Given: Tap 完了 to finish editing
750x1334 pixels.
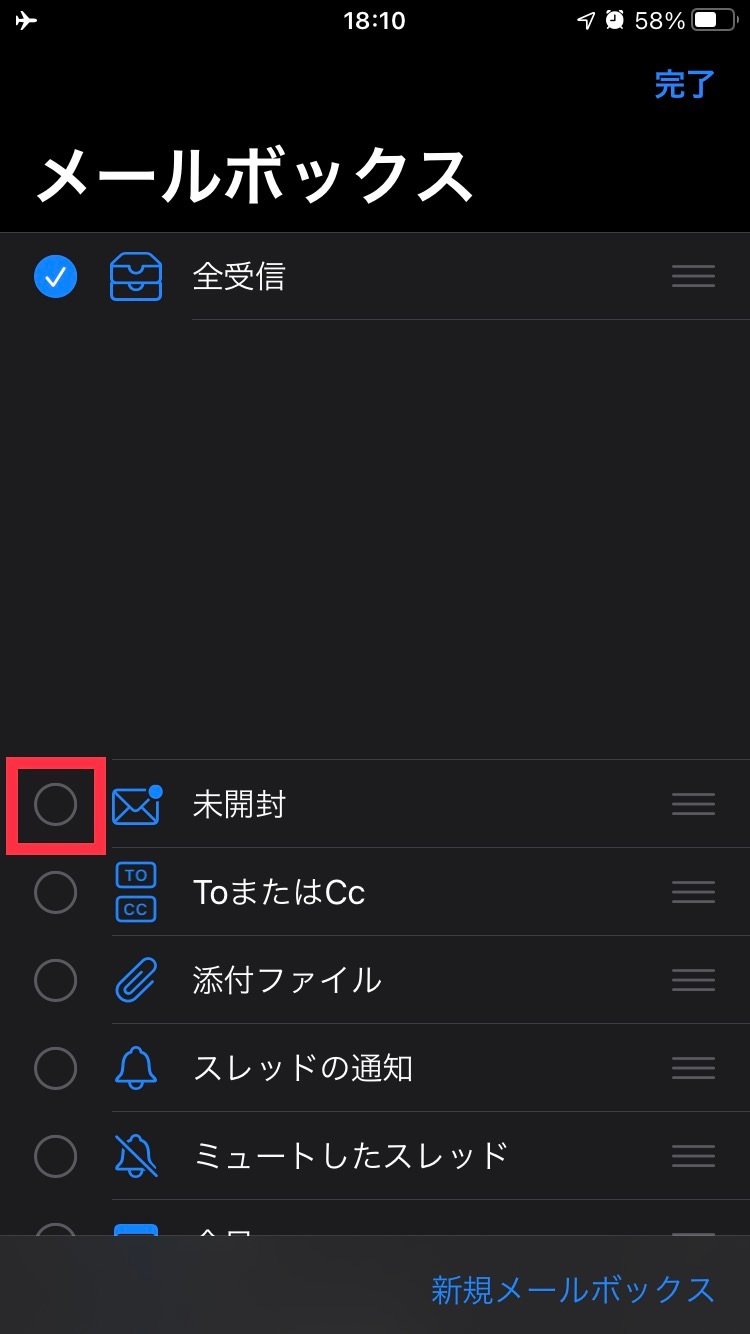Looking at the screenshot, I should pyautogui.click(x=684, y=85).
